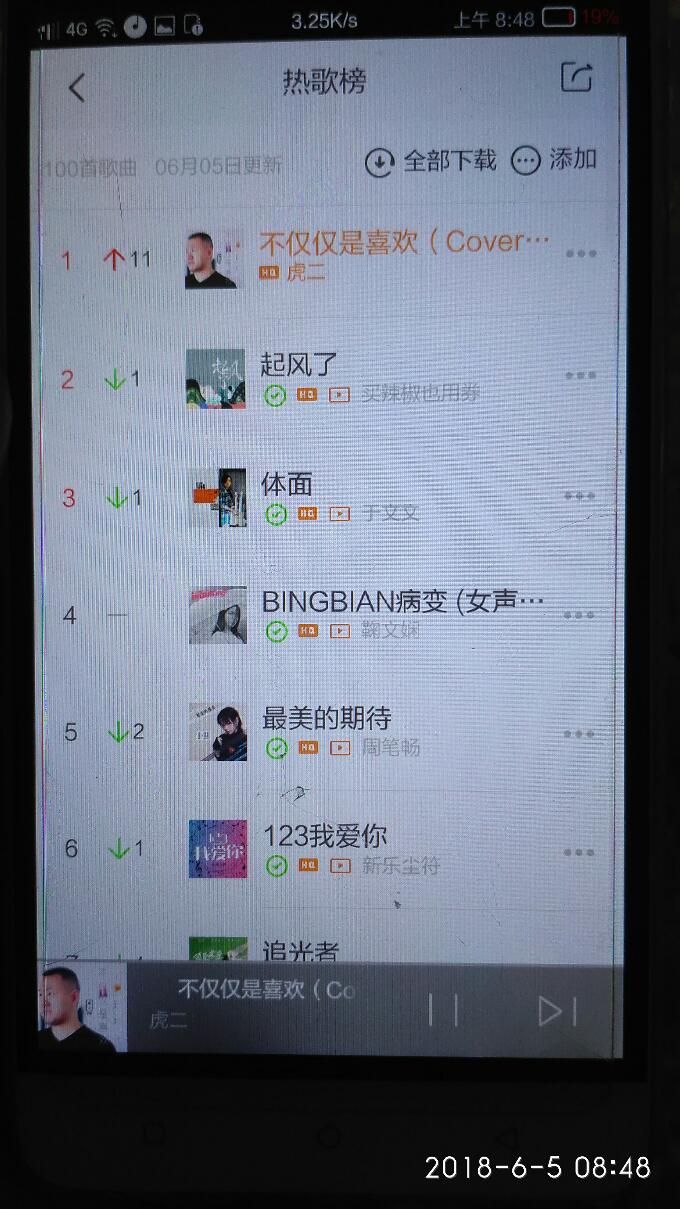Tap the 添加 button

(554, 160)
